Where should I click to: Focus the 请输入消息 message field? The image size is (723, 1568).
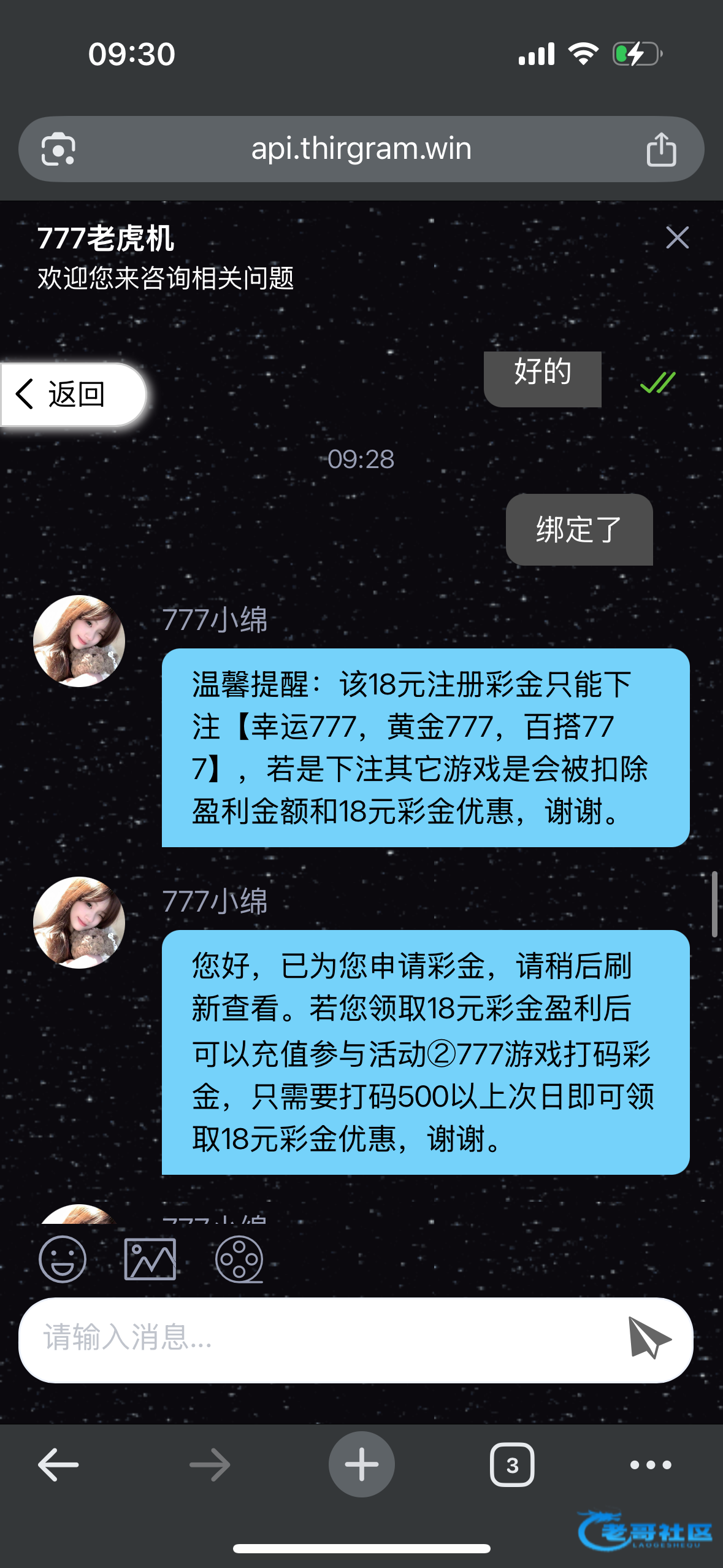point(319,1339)
